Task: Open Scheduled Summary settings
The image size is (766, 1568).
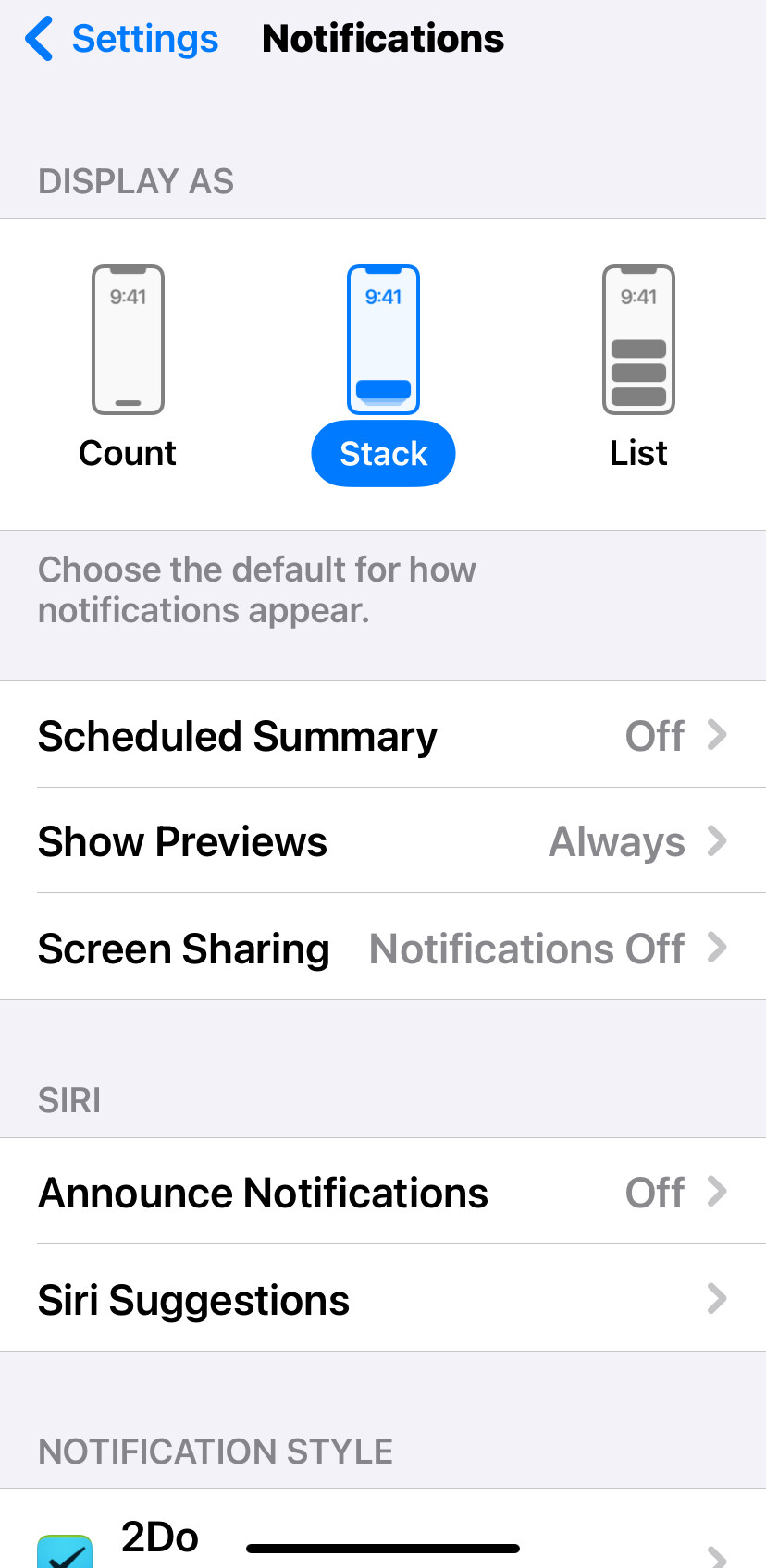Action: (x=383, y=735)
